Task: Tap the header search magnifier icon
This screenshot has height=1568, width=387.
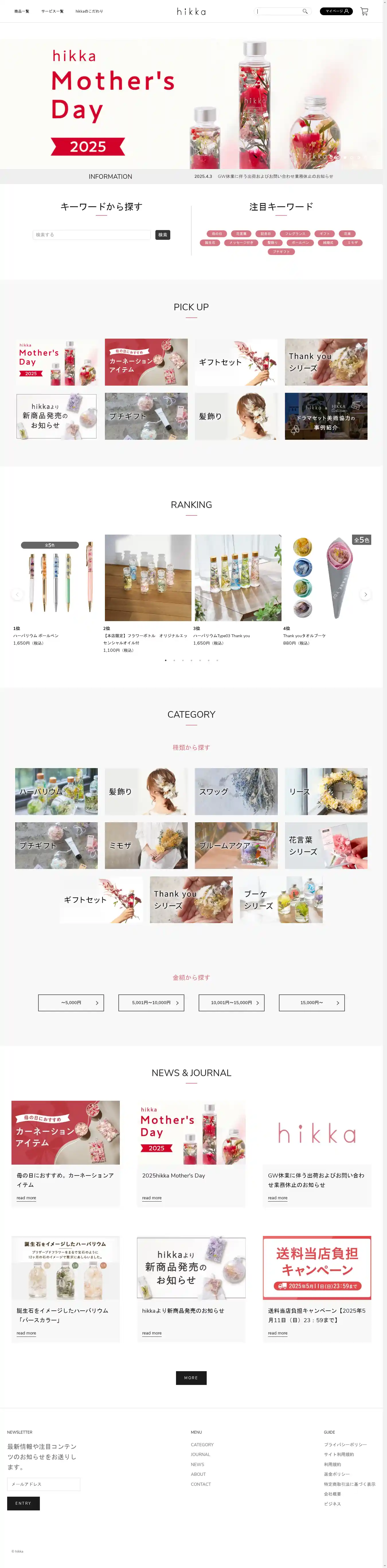Action: pyautogui.click(x=305, y=11)
